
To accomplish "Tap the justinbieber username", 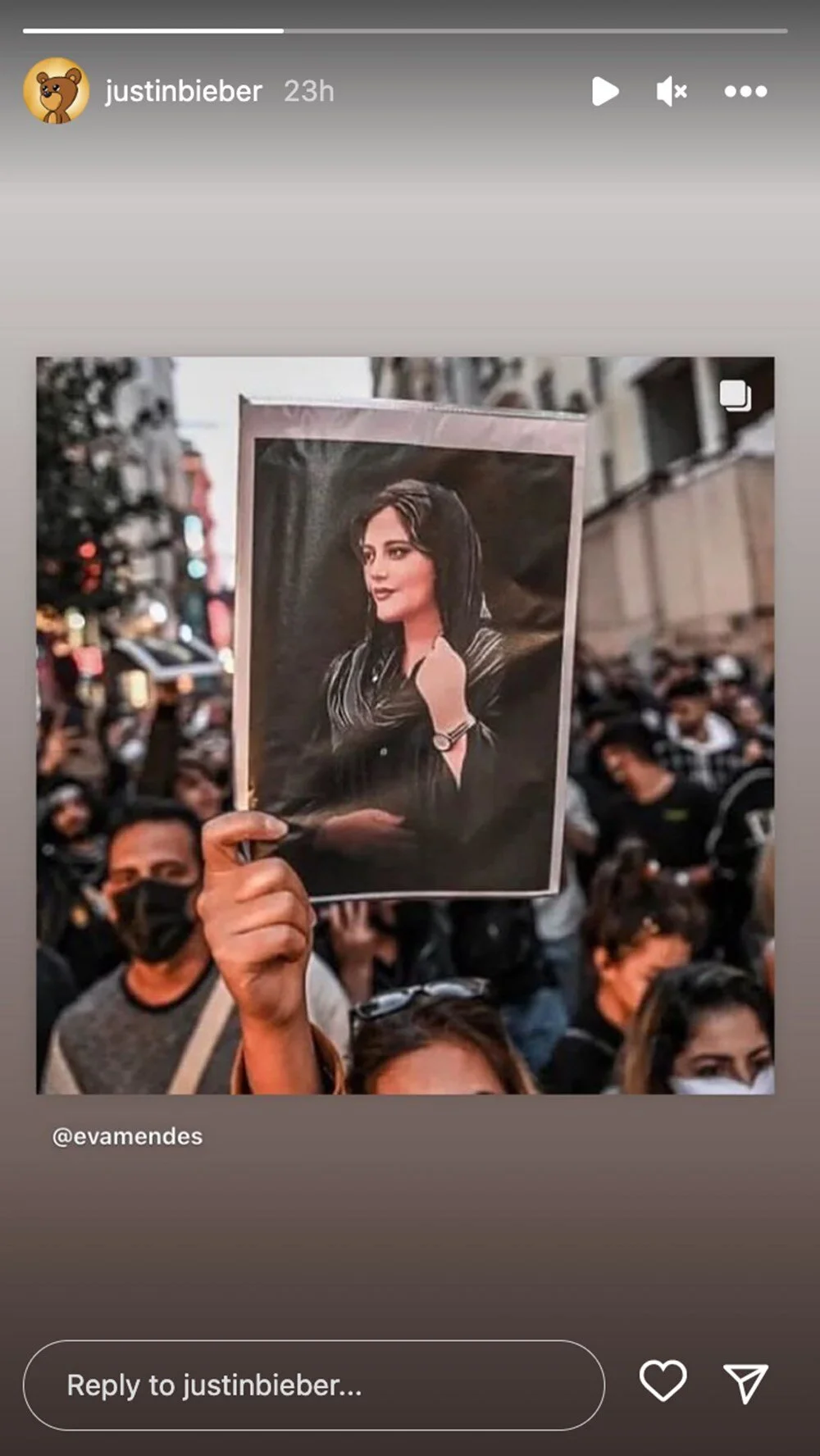I will pos(183,91).
